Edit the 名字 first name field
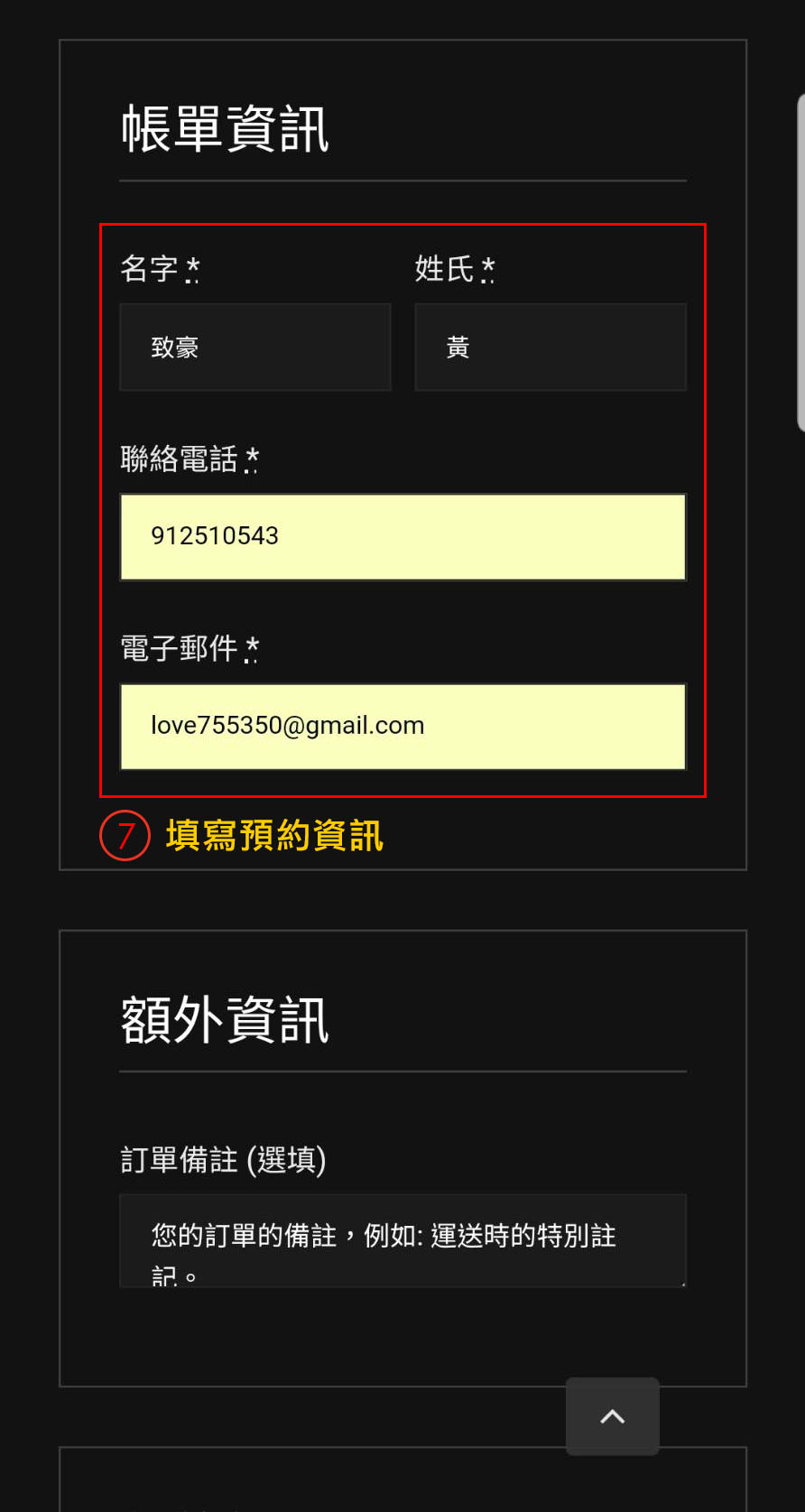The height and width of the screenshot is (1512, 805). pos(255,348)
